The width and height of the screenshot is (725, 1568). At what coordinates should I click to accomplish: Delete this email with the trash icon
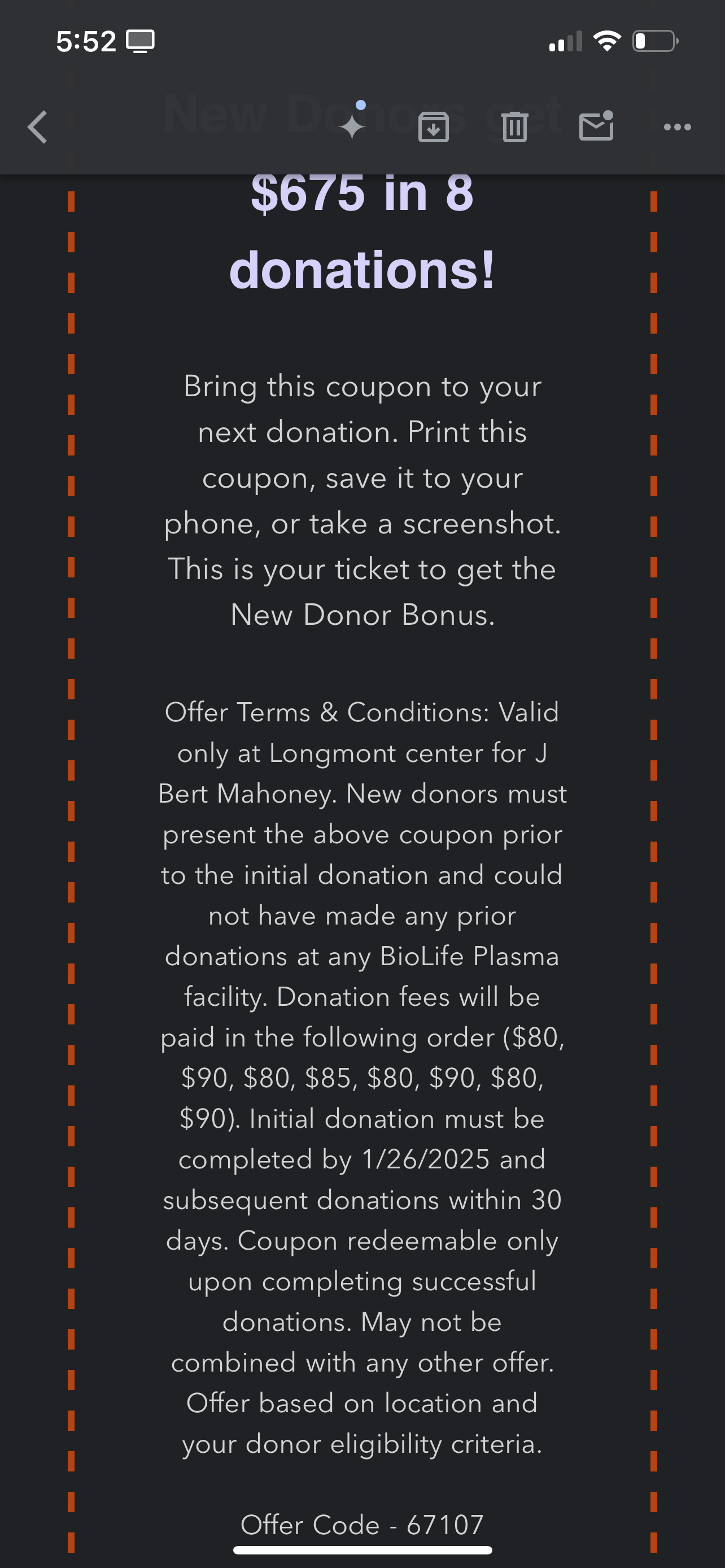(514, 127)
